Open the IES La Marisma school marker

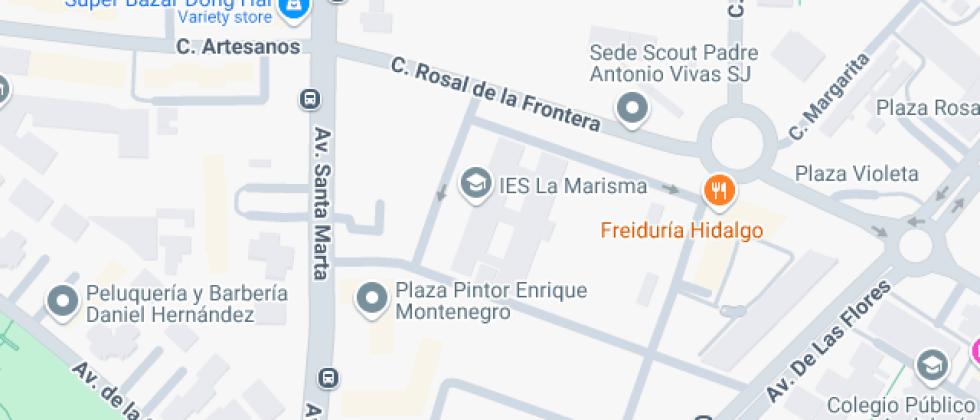coord(475,183)
